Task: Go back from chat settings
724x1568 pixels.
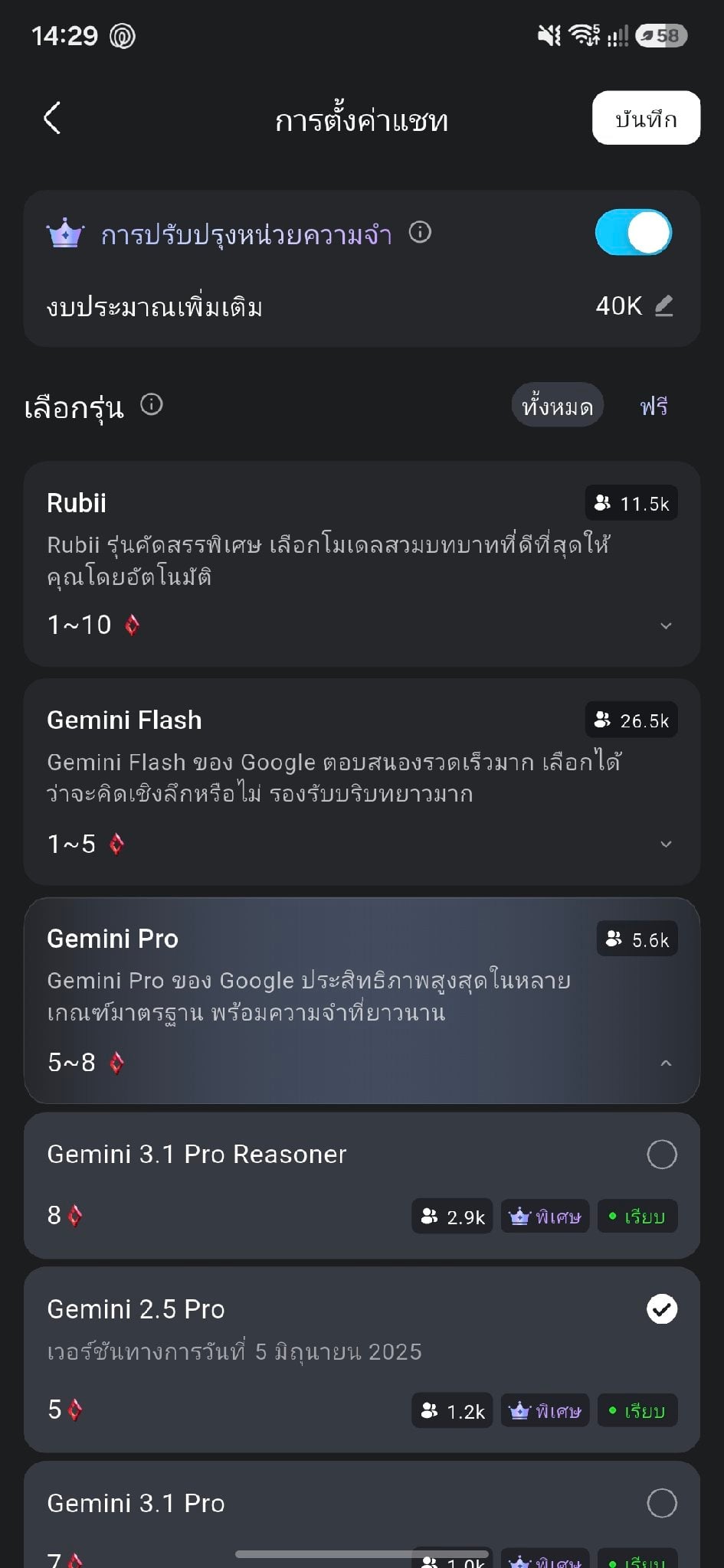Action: pyautogui.click(x=52, y=119)
